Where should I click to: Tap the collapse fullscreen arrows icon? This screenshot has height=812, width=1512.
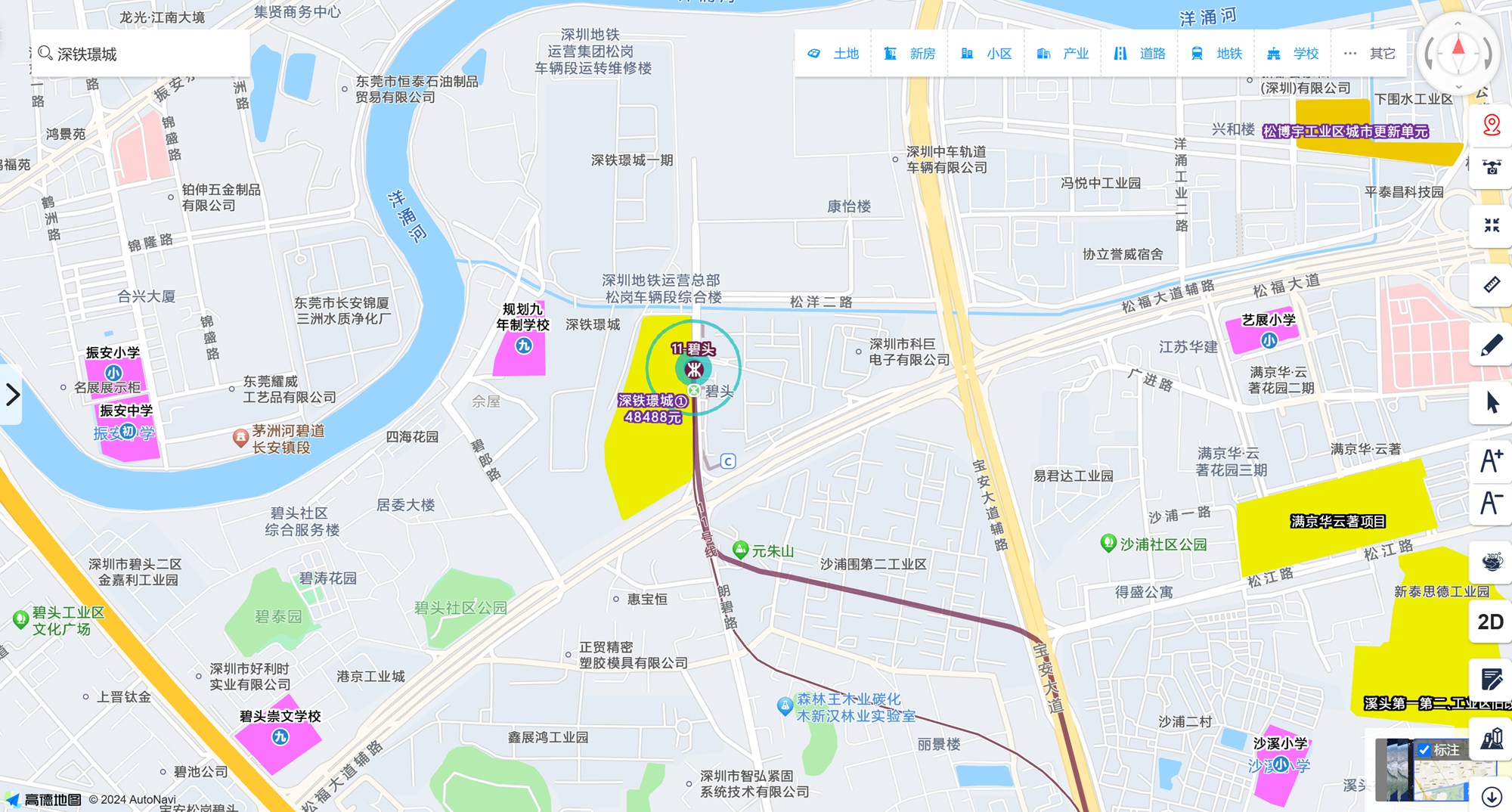1491,225
